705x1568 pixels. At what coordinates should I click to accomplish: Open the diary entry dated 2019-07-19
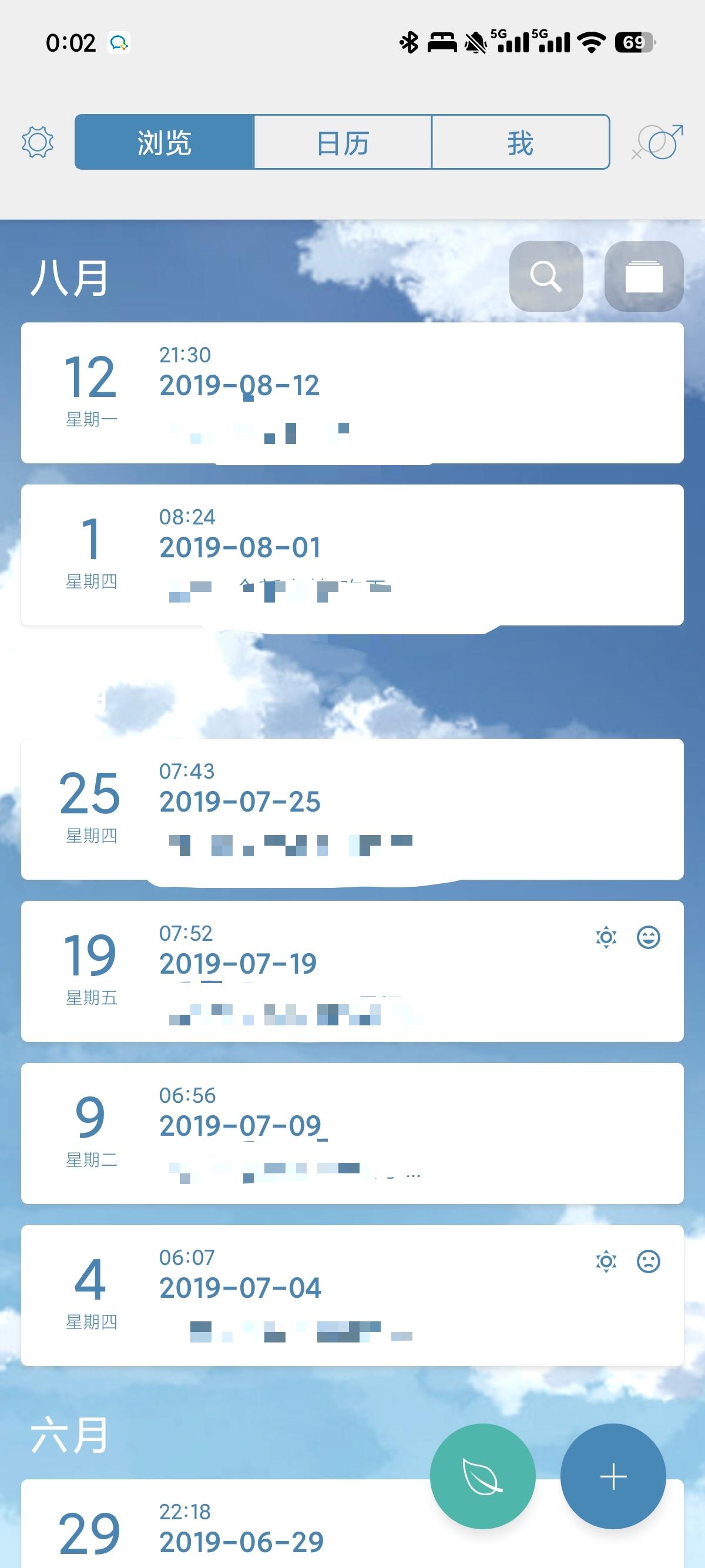[x=352, y=971]
